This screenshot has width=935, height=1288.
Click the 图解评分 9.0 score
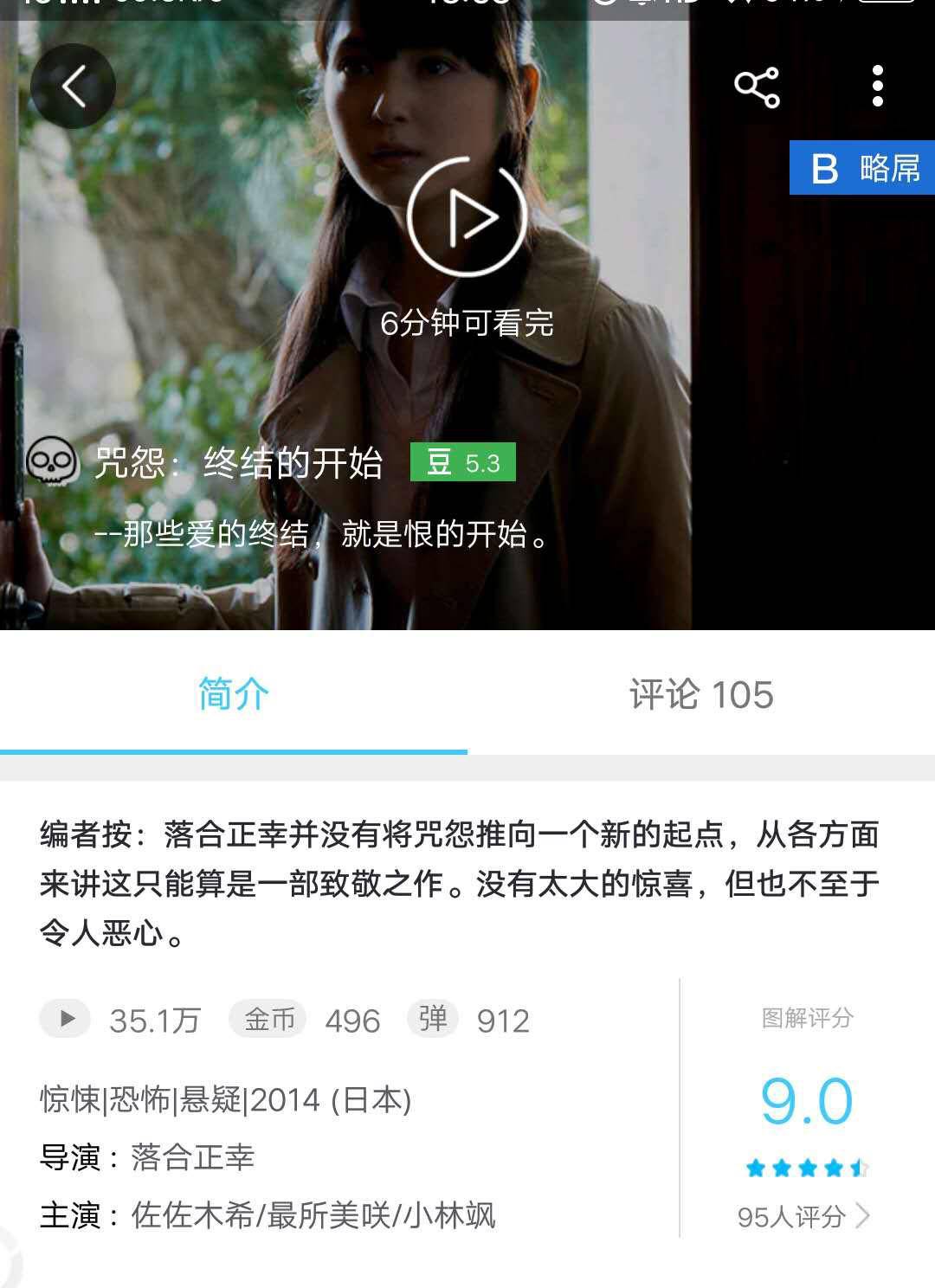(x=805, y=1101)
